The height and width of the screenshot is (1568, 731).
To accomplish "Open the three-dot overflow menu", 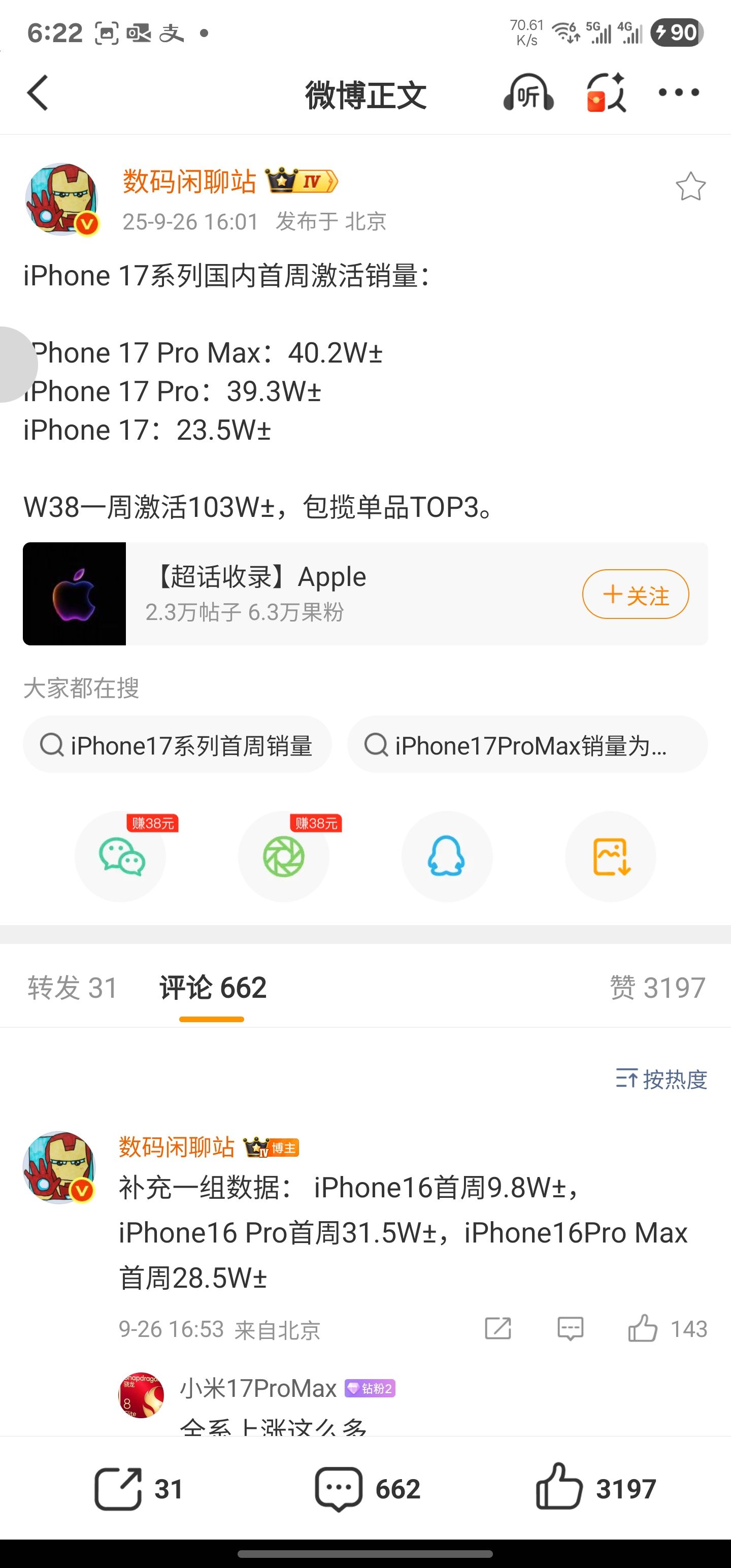I will 679,92.
